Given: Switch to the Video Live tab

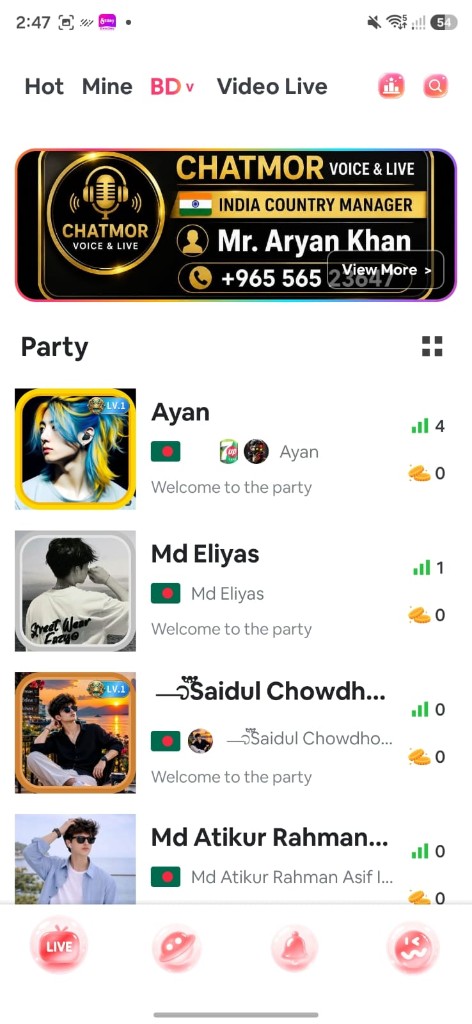Looking at the screenshot, I should 272,87.
